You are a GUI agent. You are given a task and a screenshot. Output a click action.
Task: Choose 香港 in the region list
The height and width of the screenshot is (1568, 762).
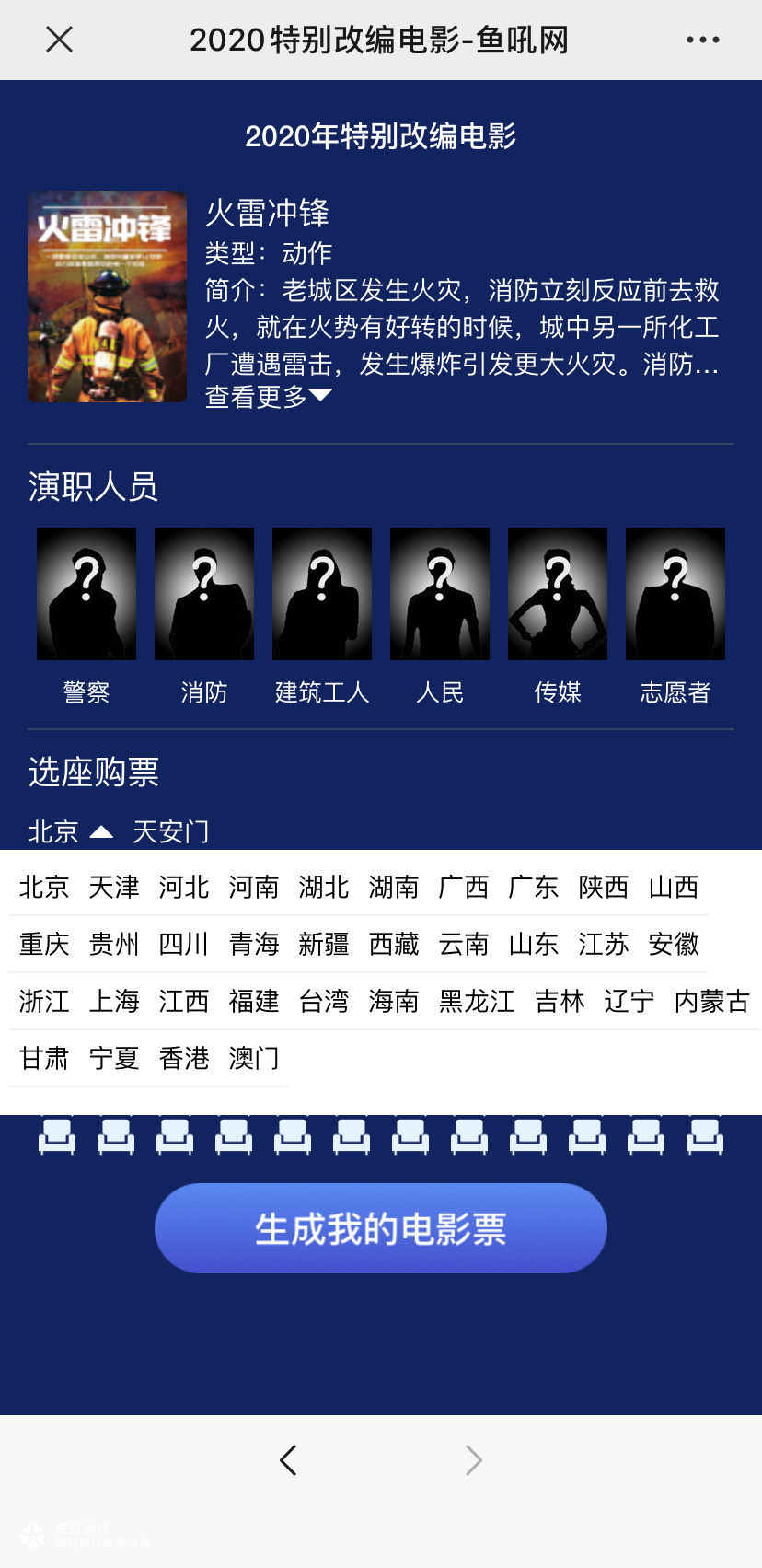(184, 1059)
